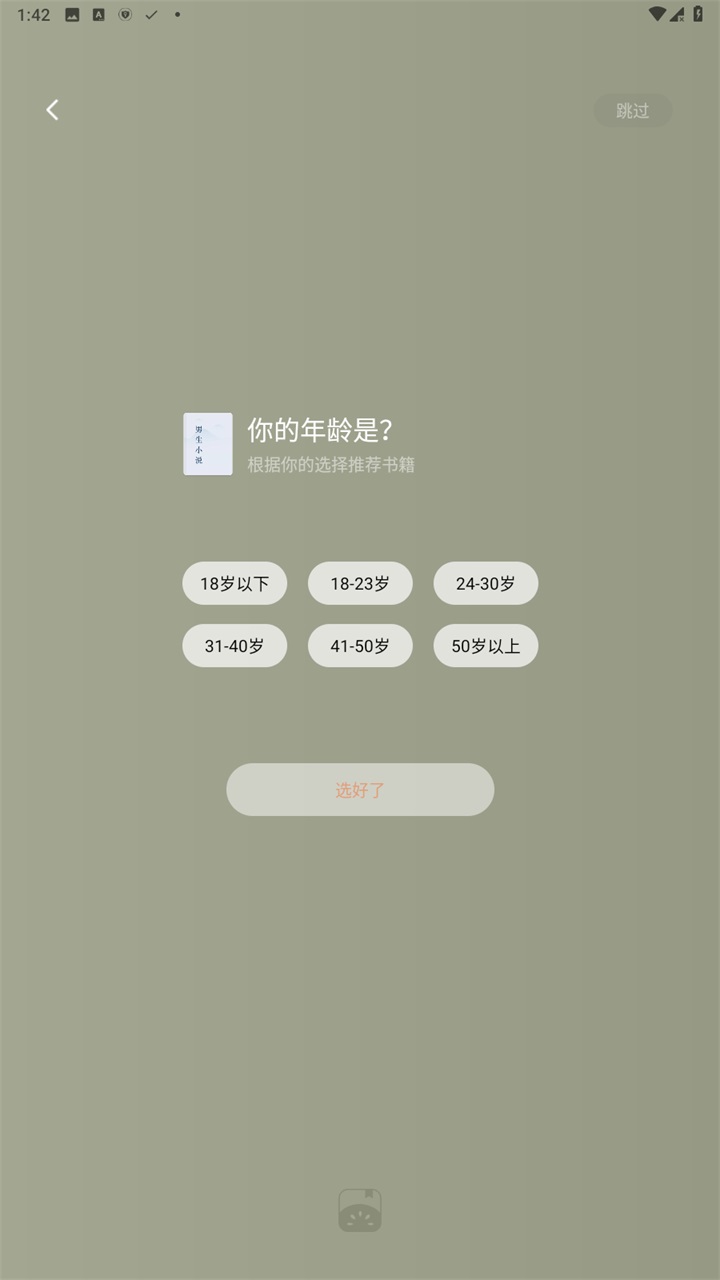Confirm selection with 选好了 button
Screen dimensions: 720x1280
click(x=360, y=790)
